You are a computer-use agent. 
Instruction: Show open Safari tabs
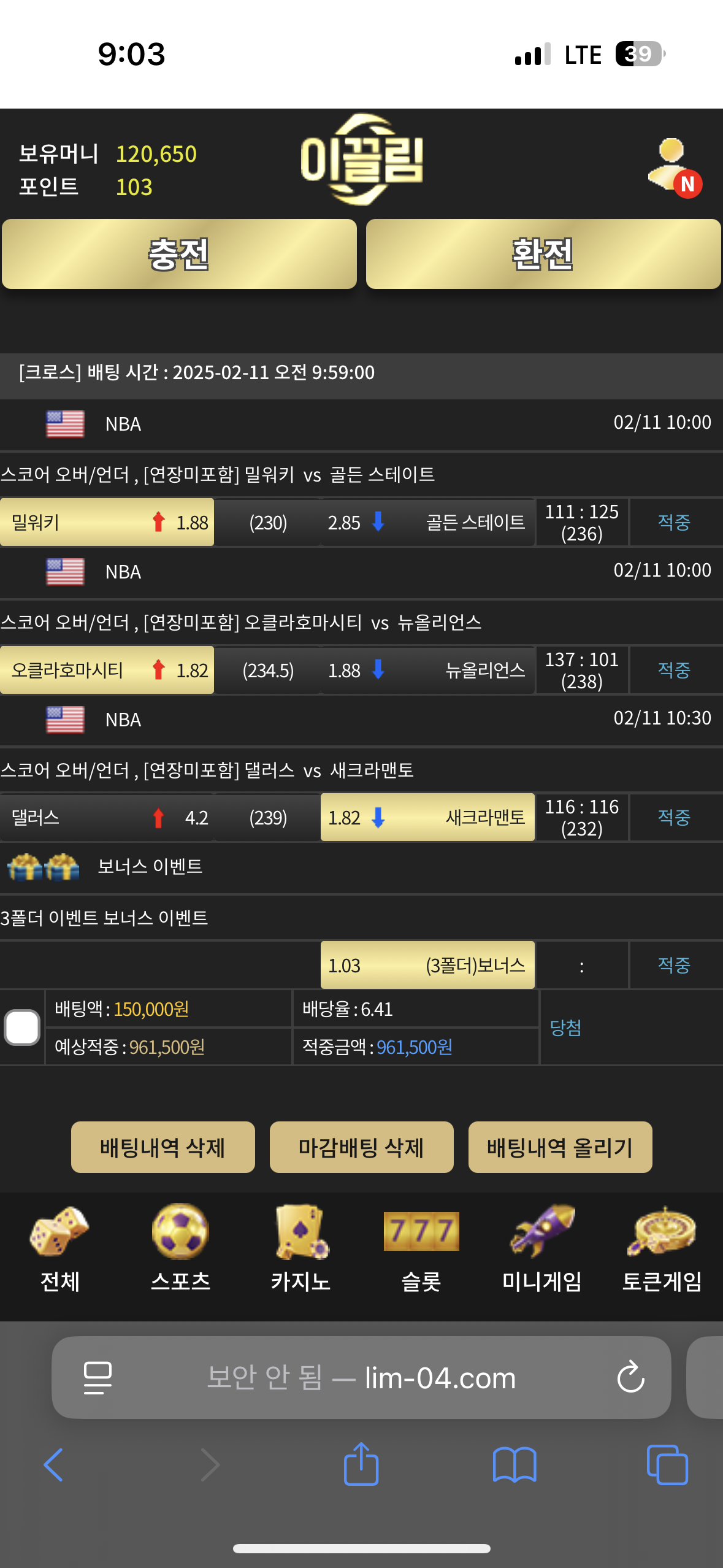coord(667,1465)
